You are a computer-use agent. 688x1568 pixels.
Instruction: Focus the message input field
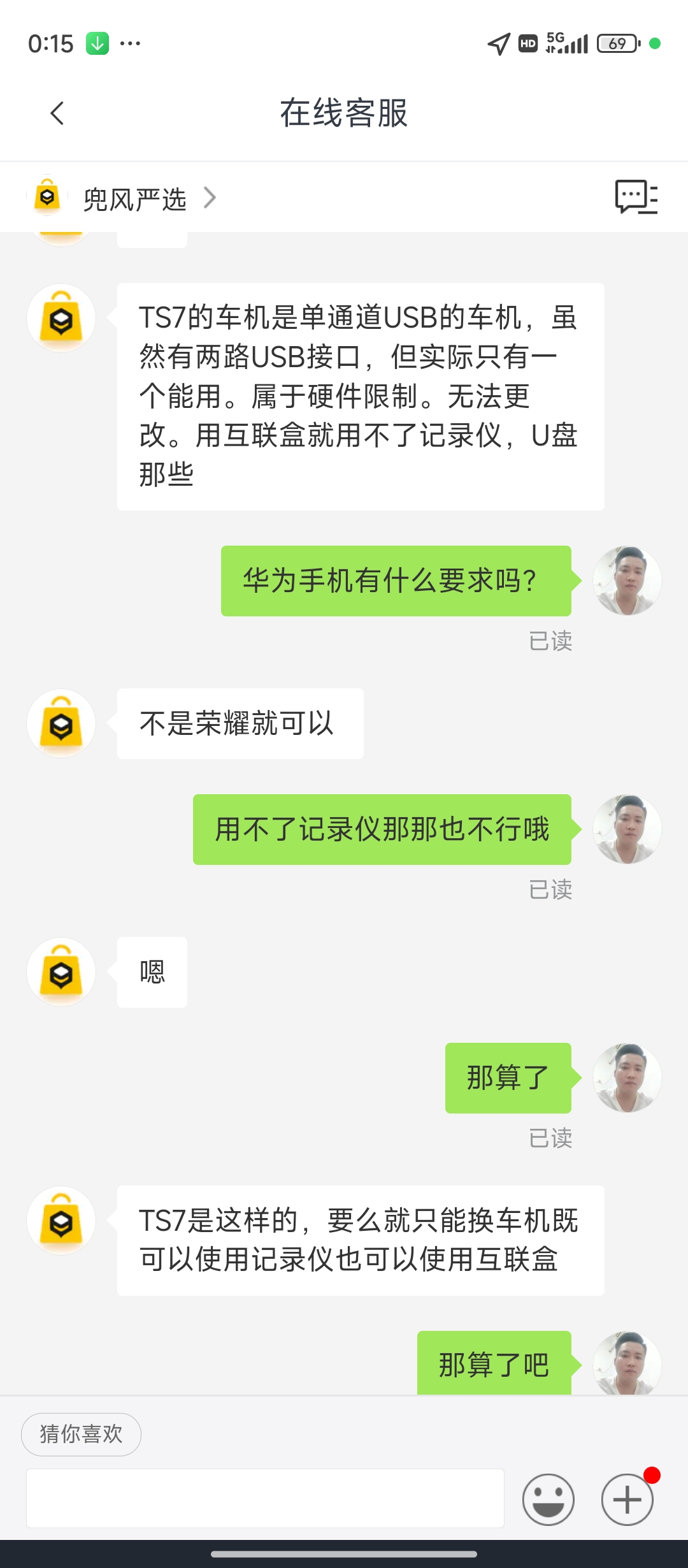click(x=265, y=1498)
